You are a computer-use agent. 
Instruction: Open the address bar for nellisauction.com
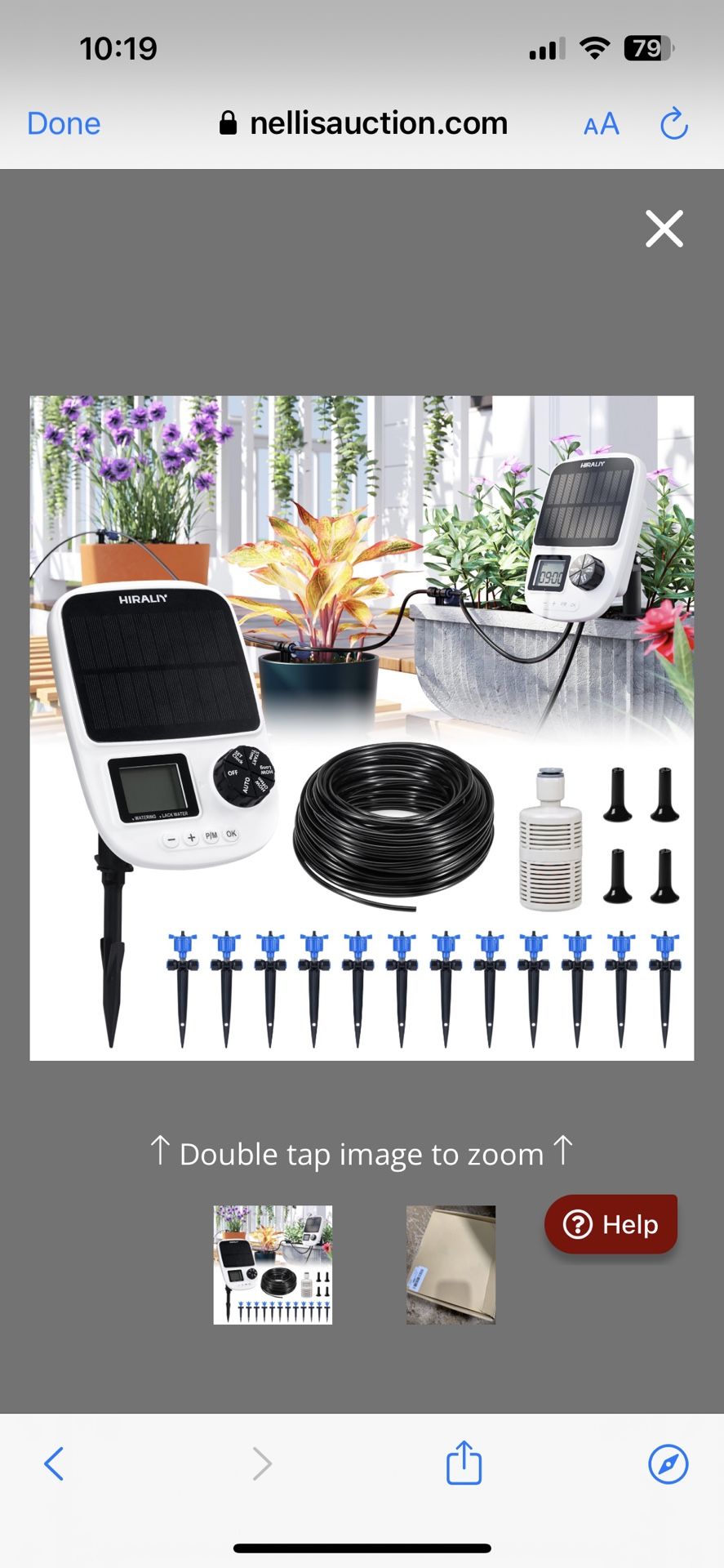pyautogui.click(x=377, y=123)
